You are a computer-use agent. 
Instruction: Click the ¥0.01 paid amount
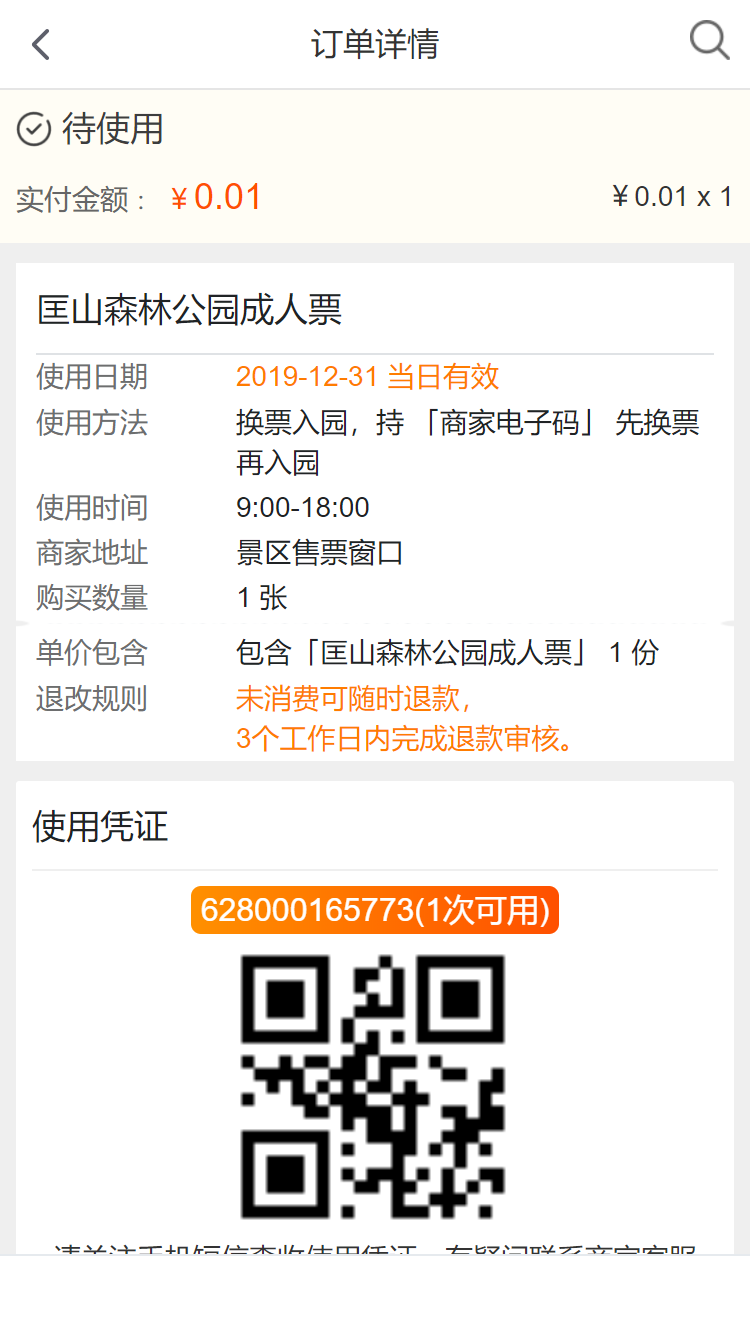click(x=216, y=197)
